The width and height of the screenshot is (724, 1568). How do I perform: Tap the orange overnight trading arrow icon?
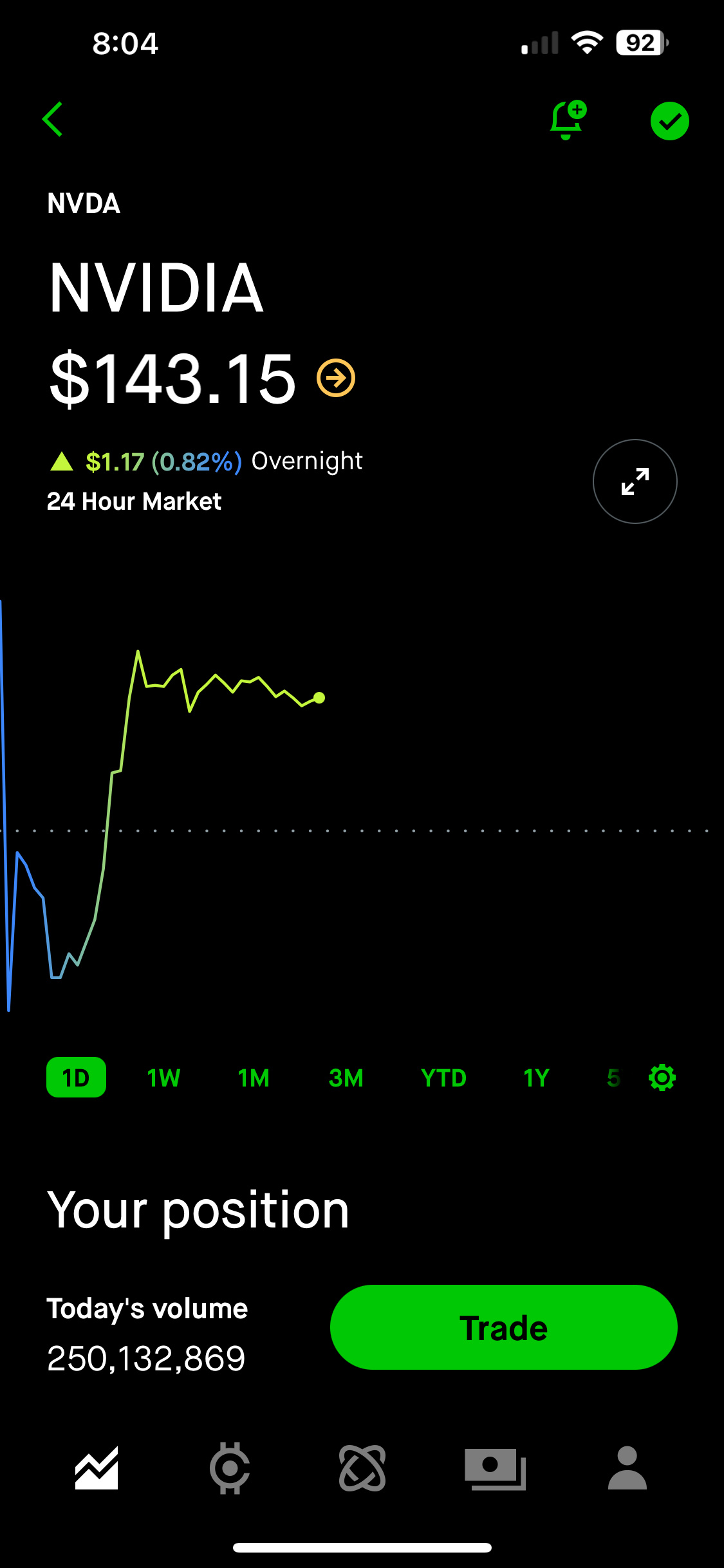point(335,379)
